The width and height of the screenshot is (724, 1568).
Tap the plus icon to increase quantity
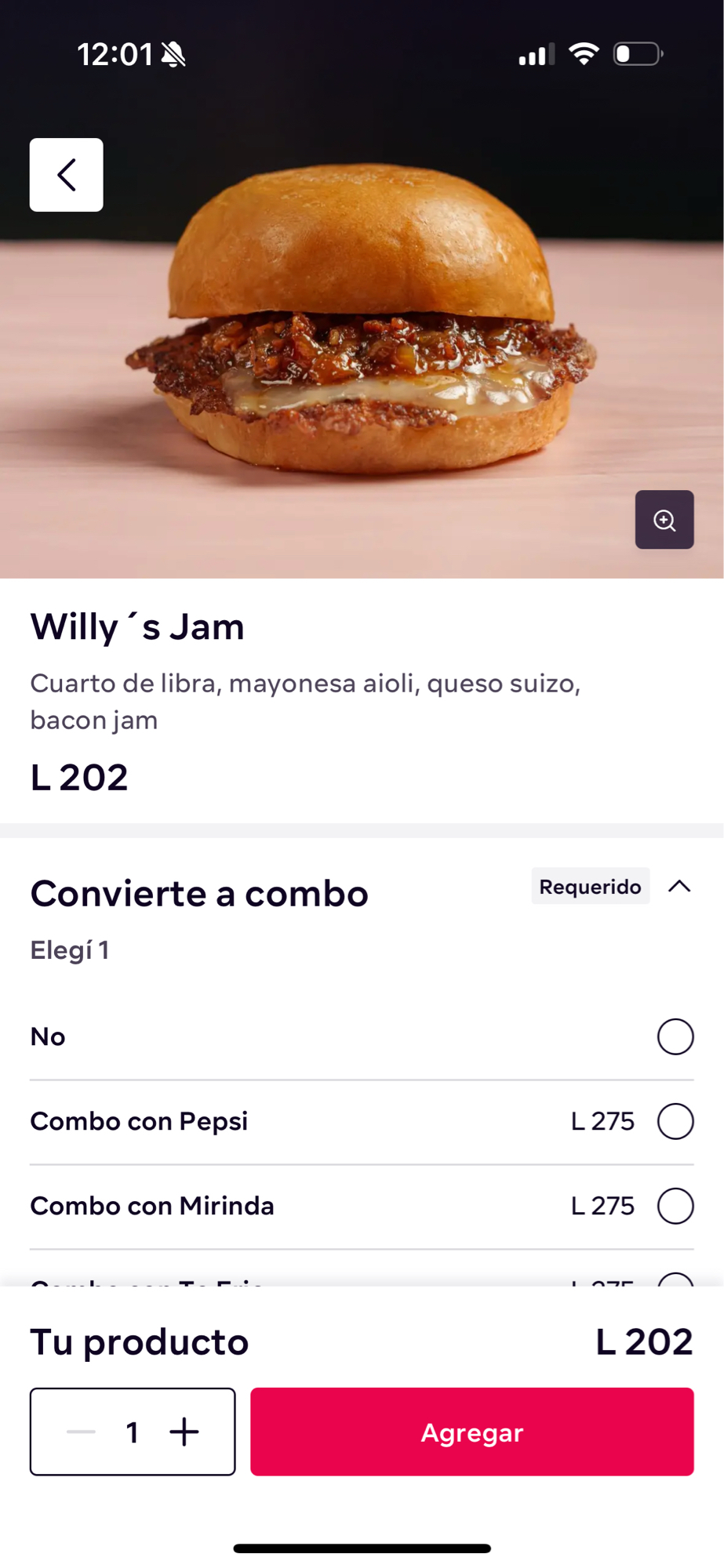pyautogui.click(x=184, y=1432)
